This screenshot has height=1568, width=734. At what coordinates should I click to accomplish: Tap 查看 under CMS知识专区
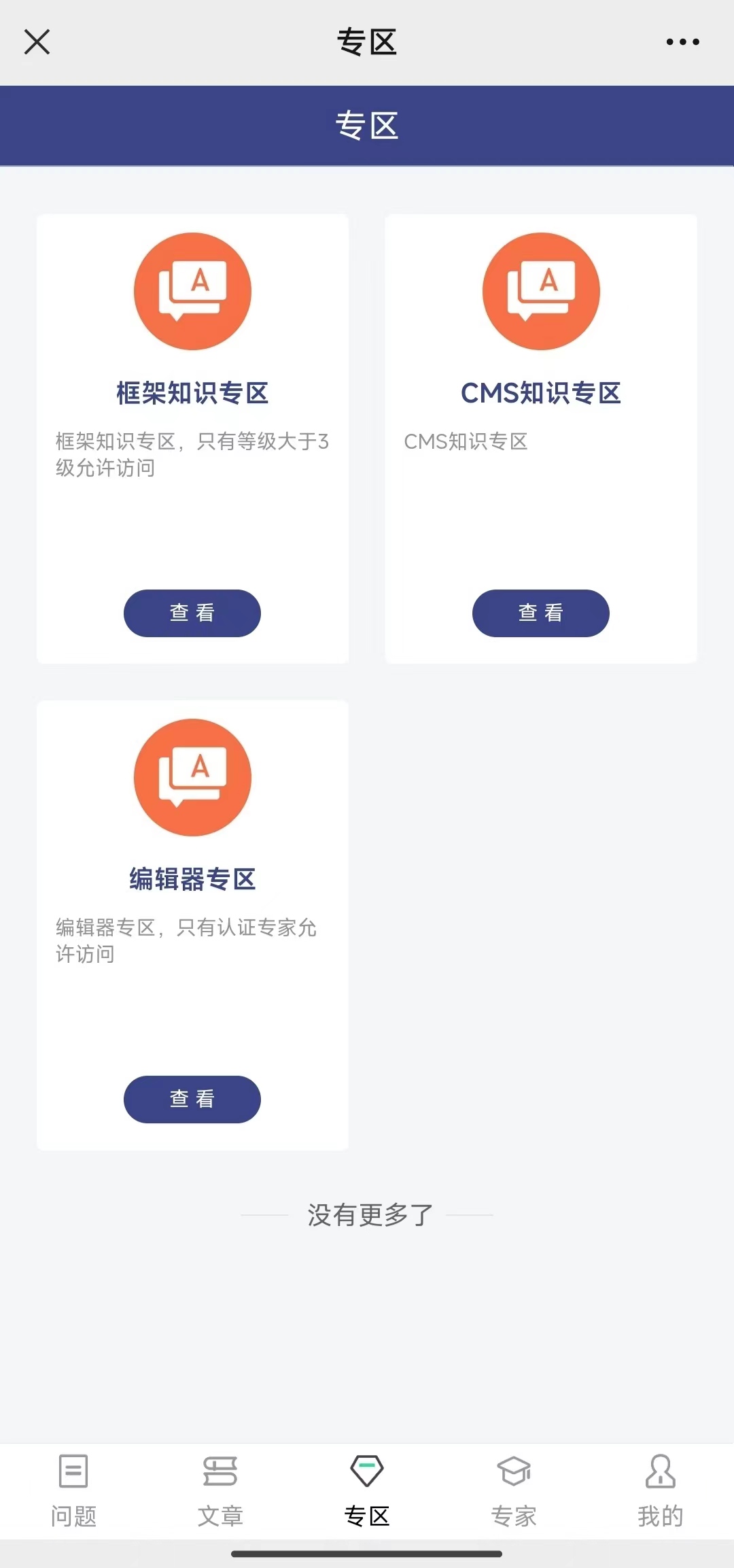[541, 613]
